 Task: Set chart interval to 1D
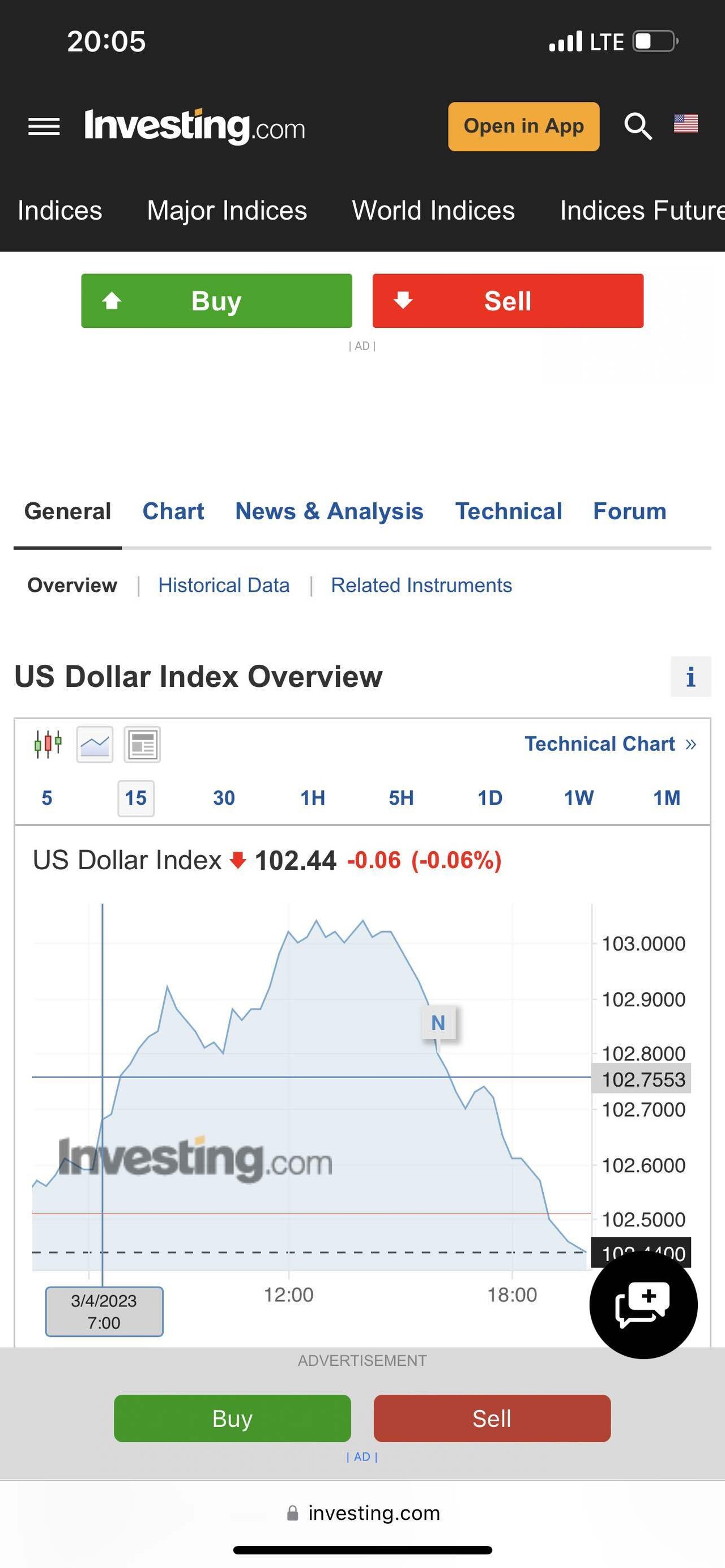[489, 797]
